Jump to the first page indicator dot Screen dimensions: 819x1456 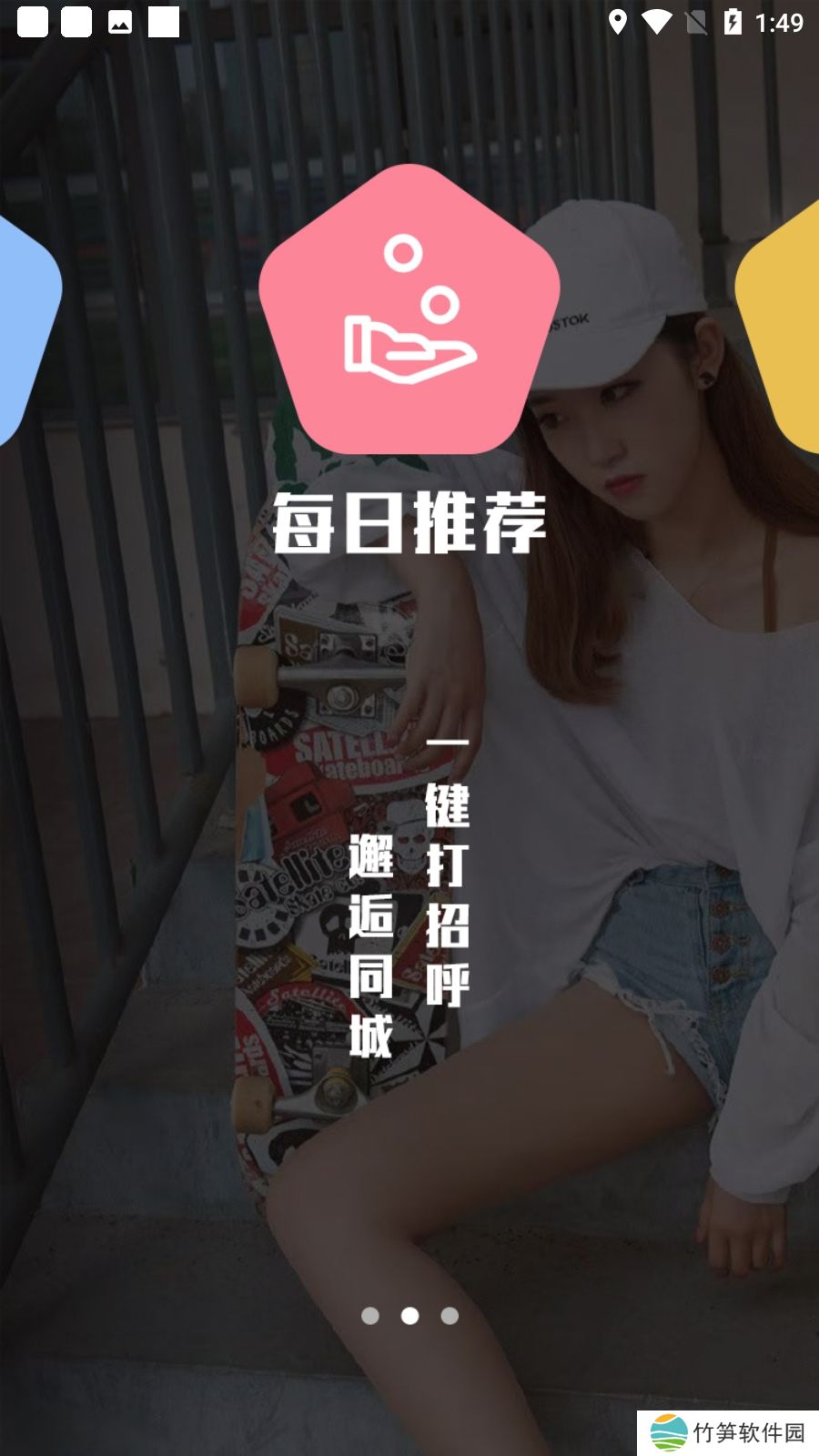coord(370,1316)
